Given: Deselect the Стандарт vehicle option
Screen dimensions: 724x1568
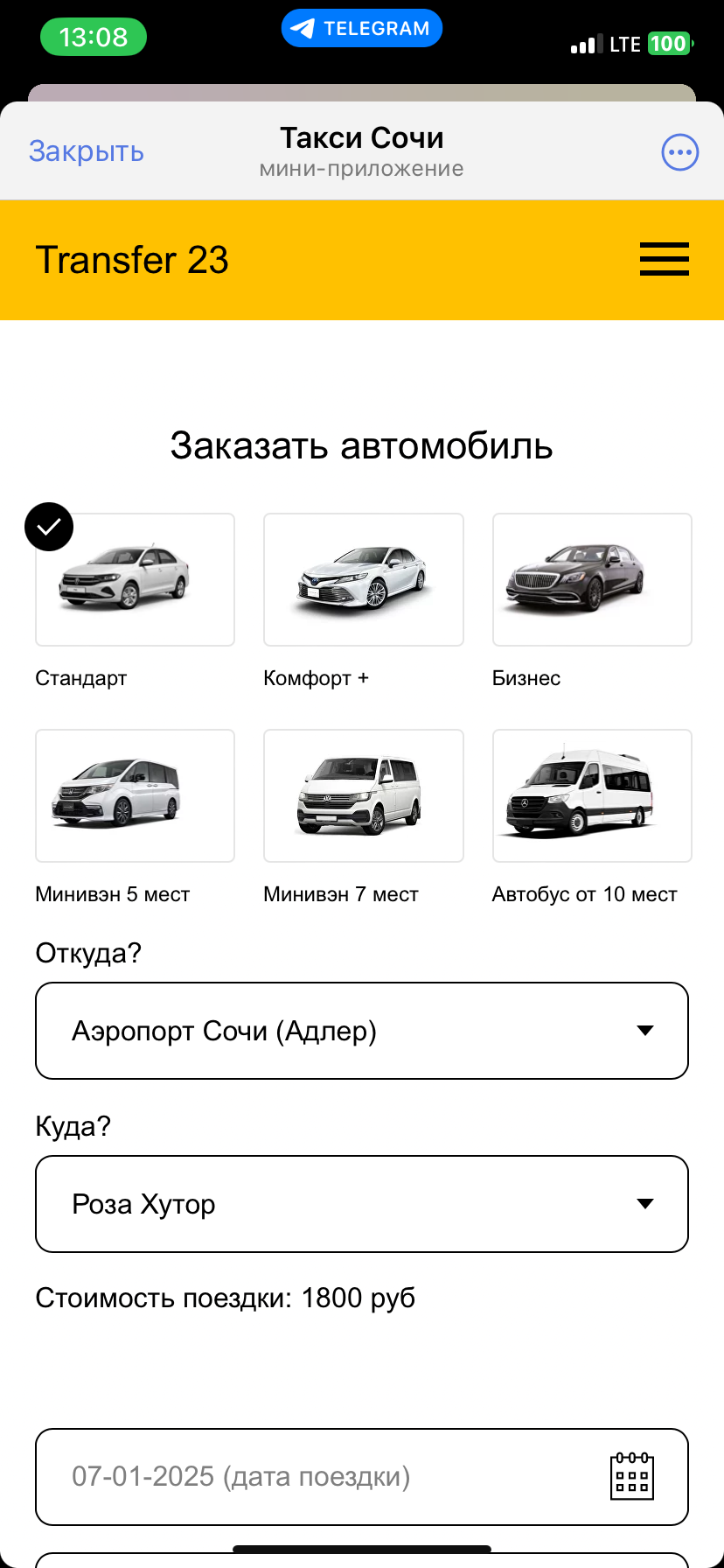Looking at the screenshot, I should pyautogui.click(x=134, y=579).
